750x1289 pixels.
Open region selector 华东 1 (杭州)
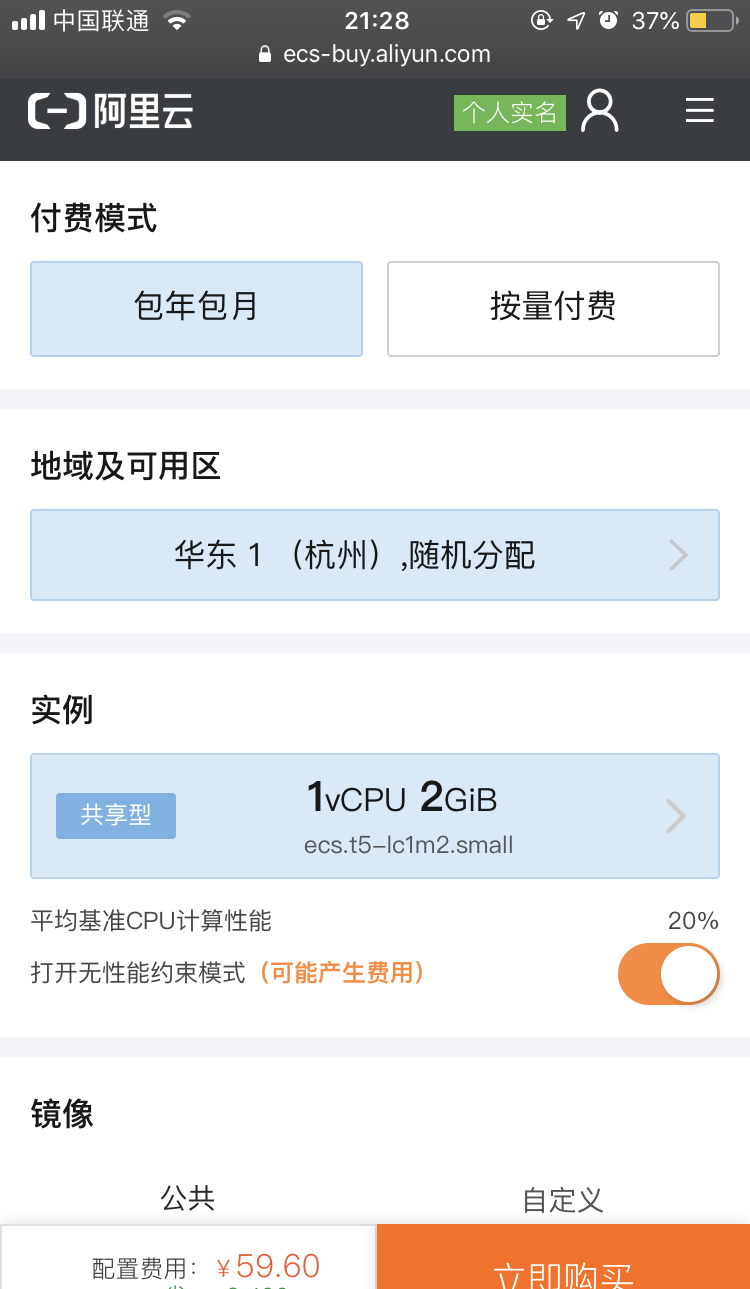(375, 555)
